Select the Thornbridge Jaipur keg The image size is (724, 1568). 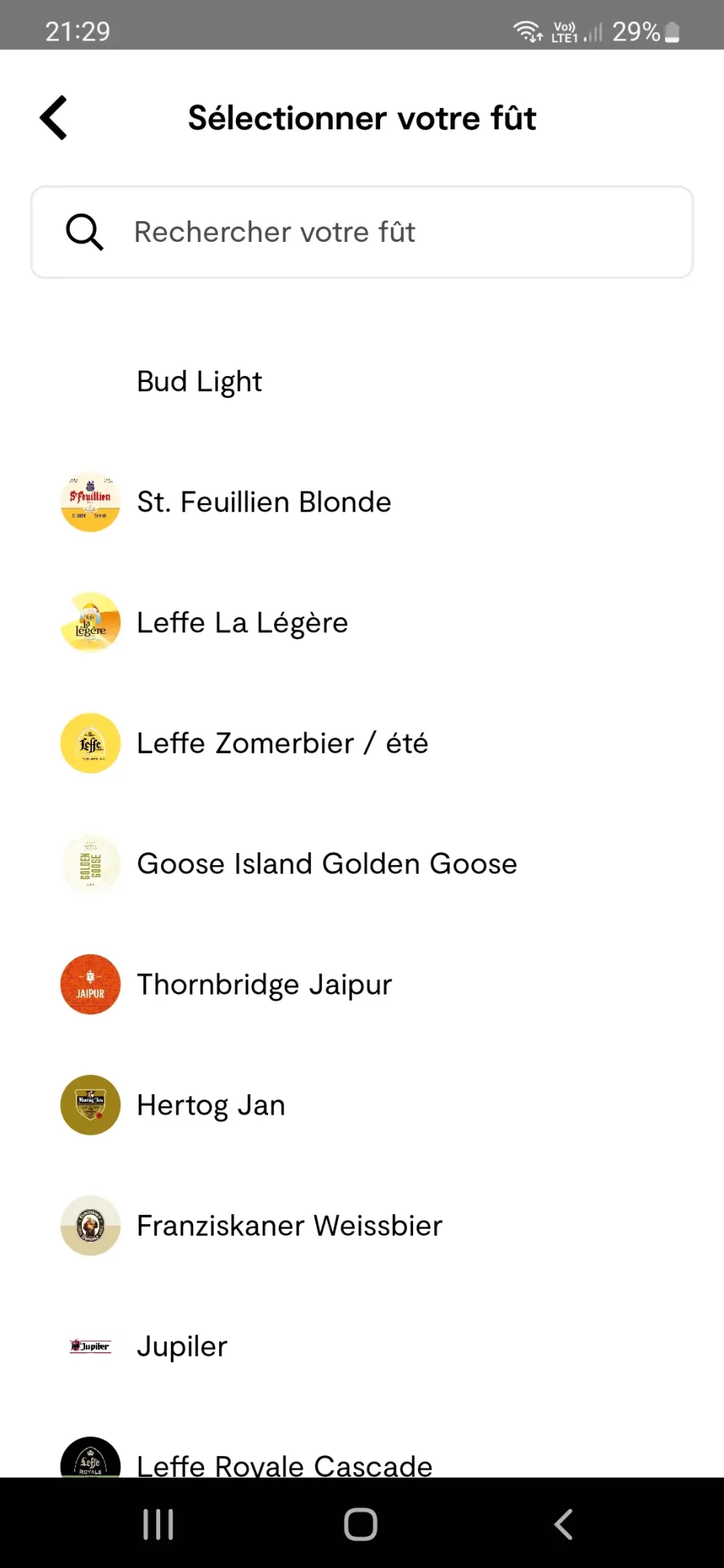point(362,984)
